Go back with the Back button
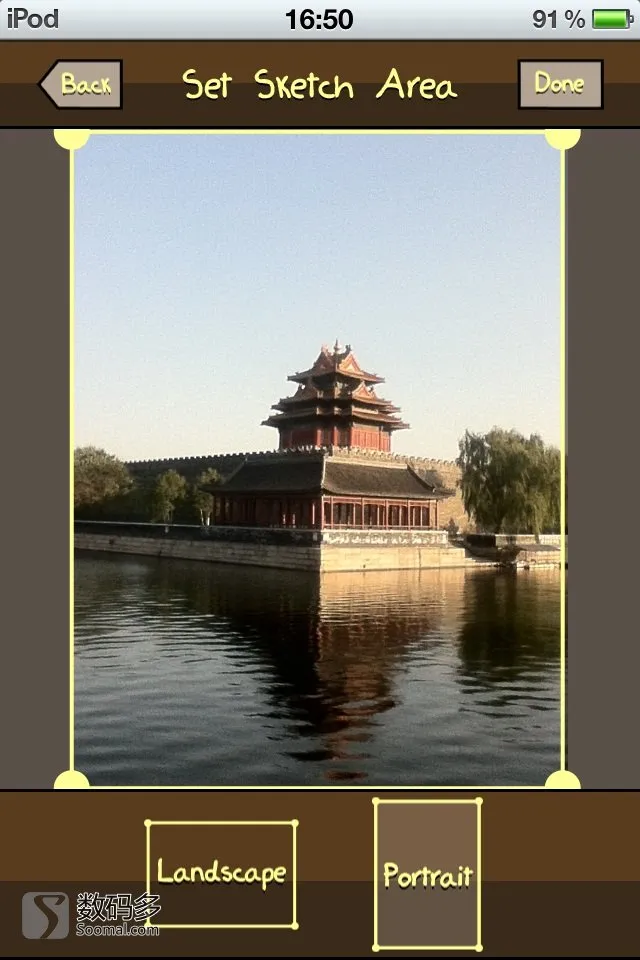 click(82, 85)
